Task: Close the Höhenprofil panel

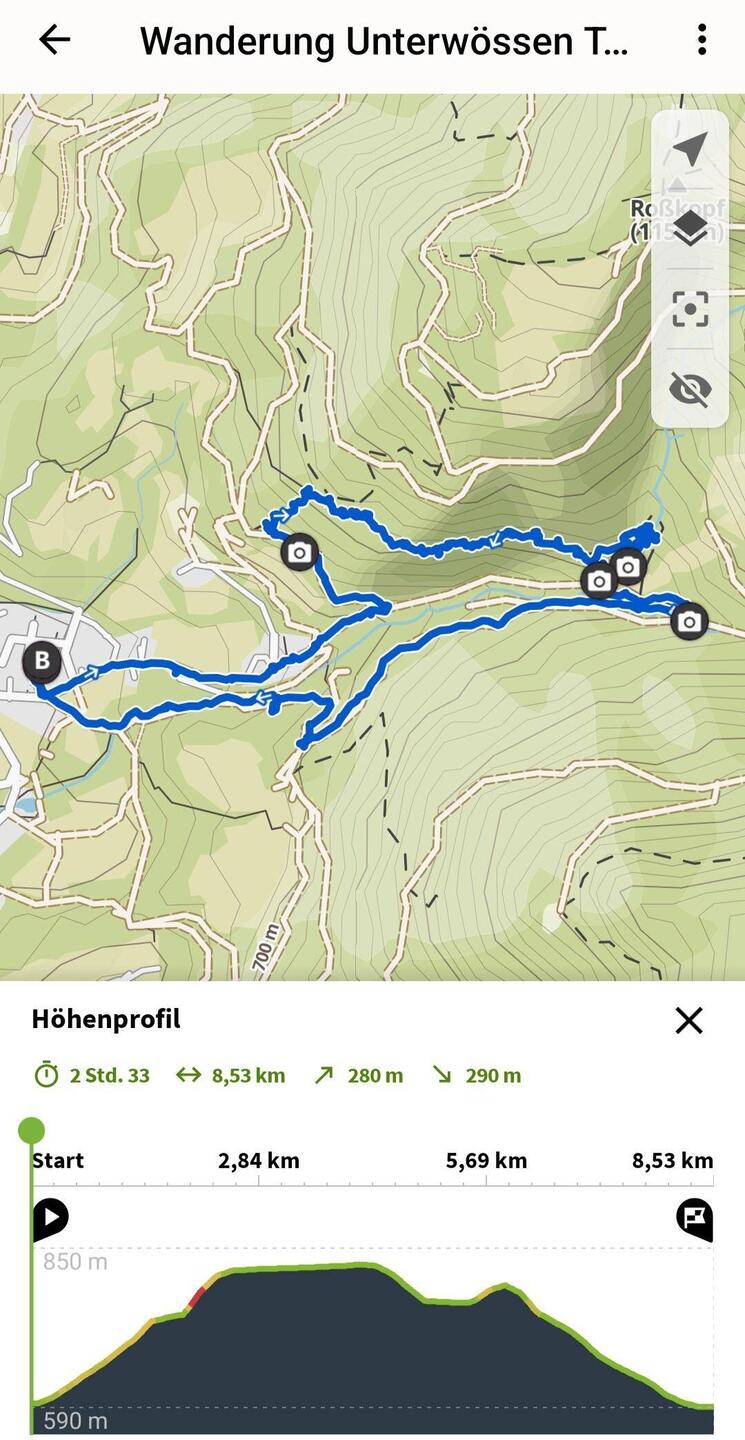Action: tap(689, 1020)
